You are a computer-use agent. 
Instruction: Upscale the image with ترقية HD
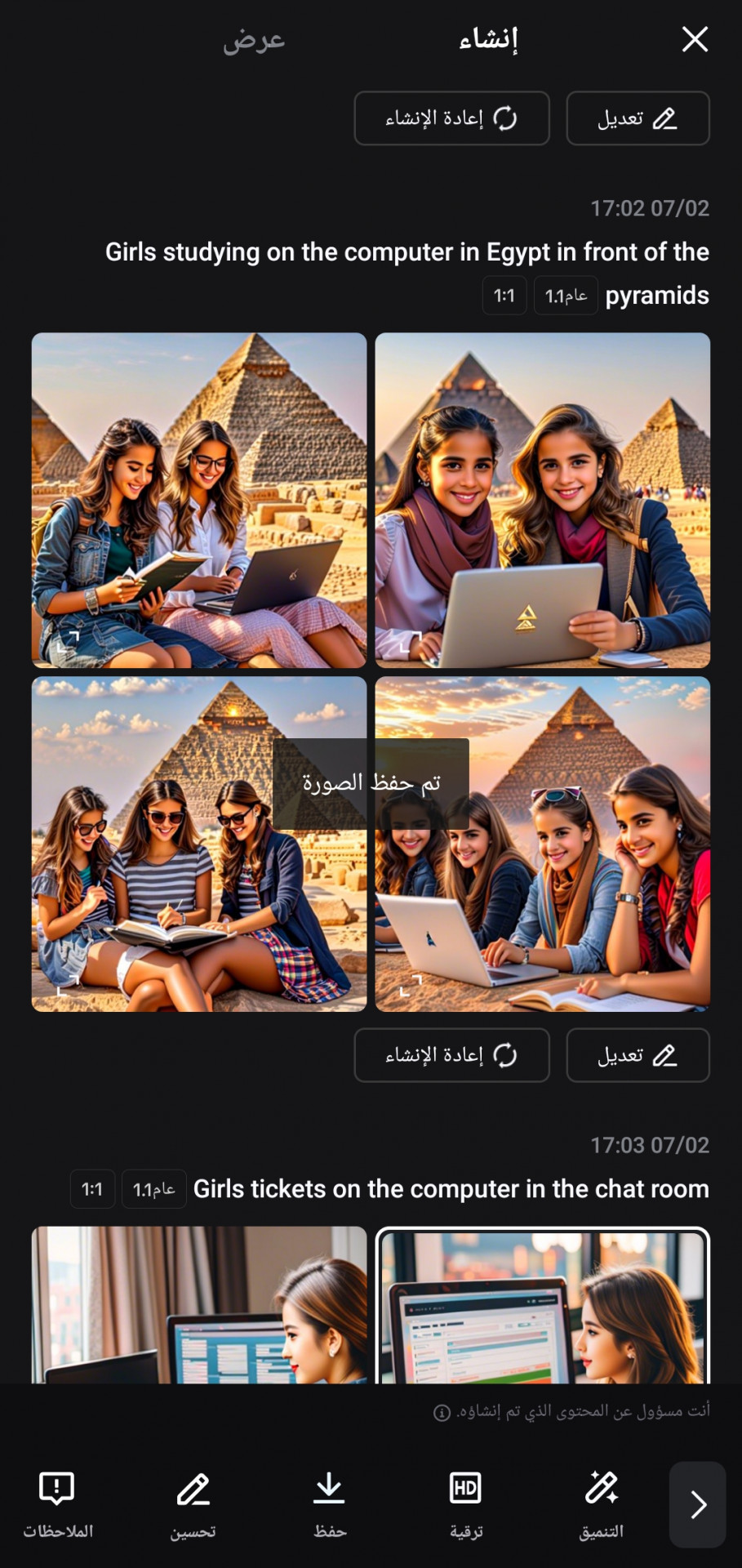(x=466, y=1504)
